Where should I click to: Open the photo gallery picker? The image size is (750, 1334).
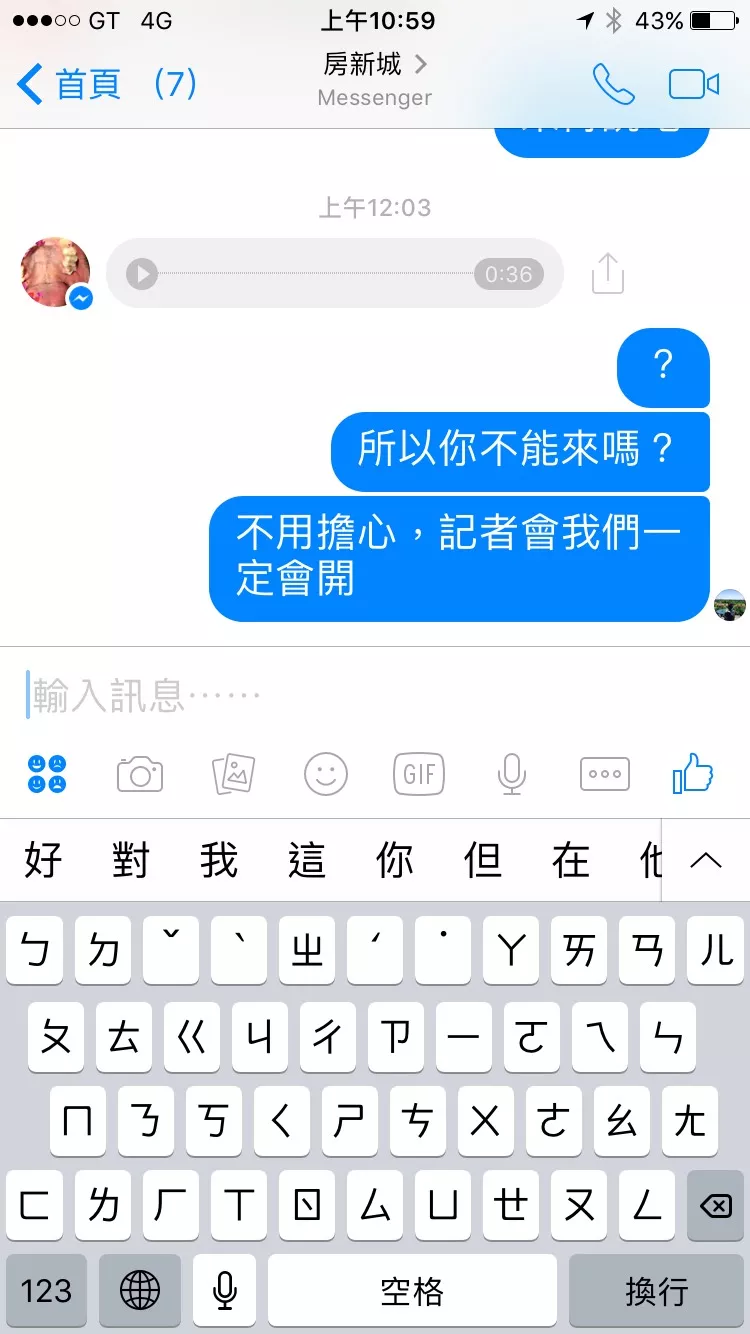[233, 774]
